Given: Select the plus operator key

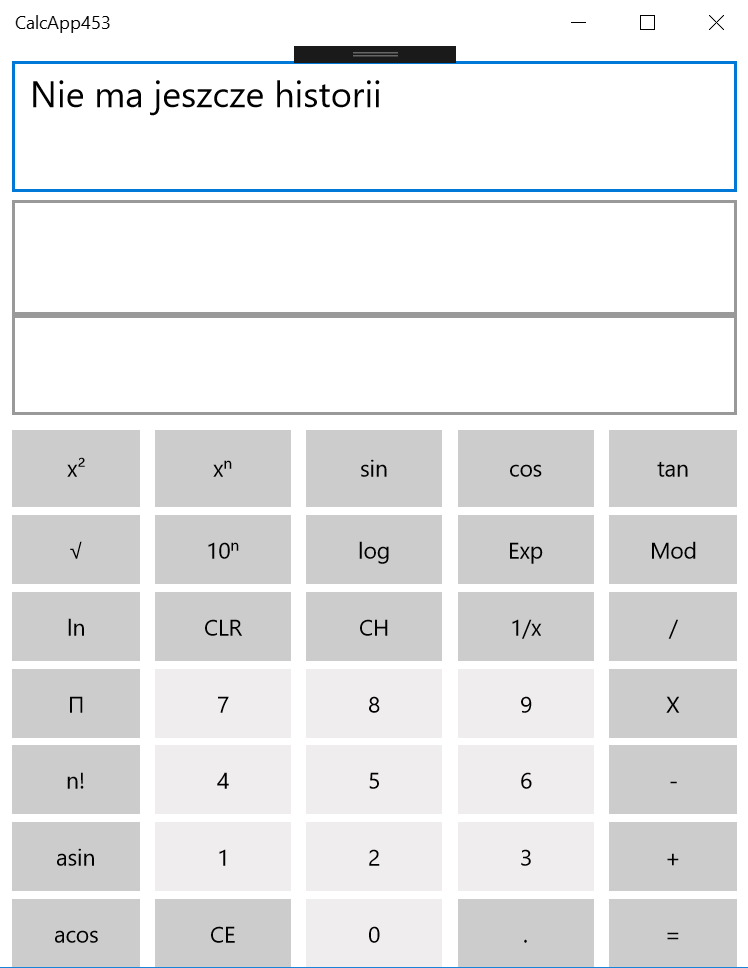Looking at the screenshot, I should pos(673,858).
